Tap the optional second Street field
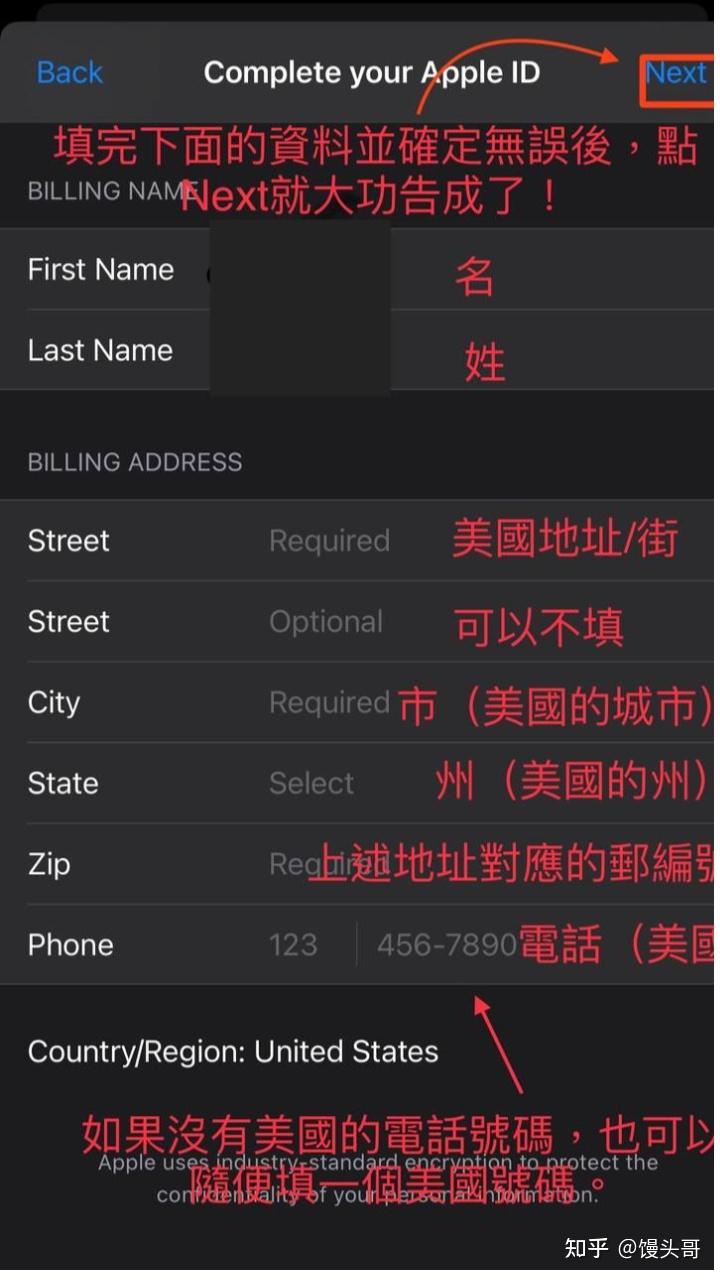The width and height of the screenshot is (720, 1280). tap(326, 621)
